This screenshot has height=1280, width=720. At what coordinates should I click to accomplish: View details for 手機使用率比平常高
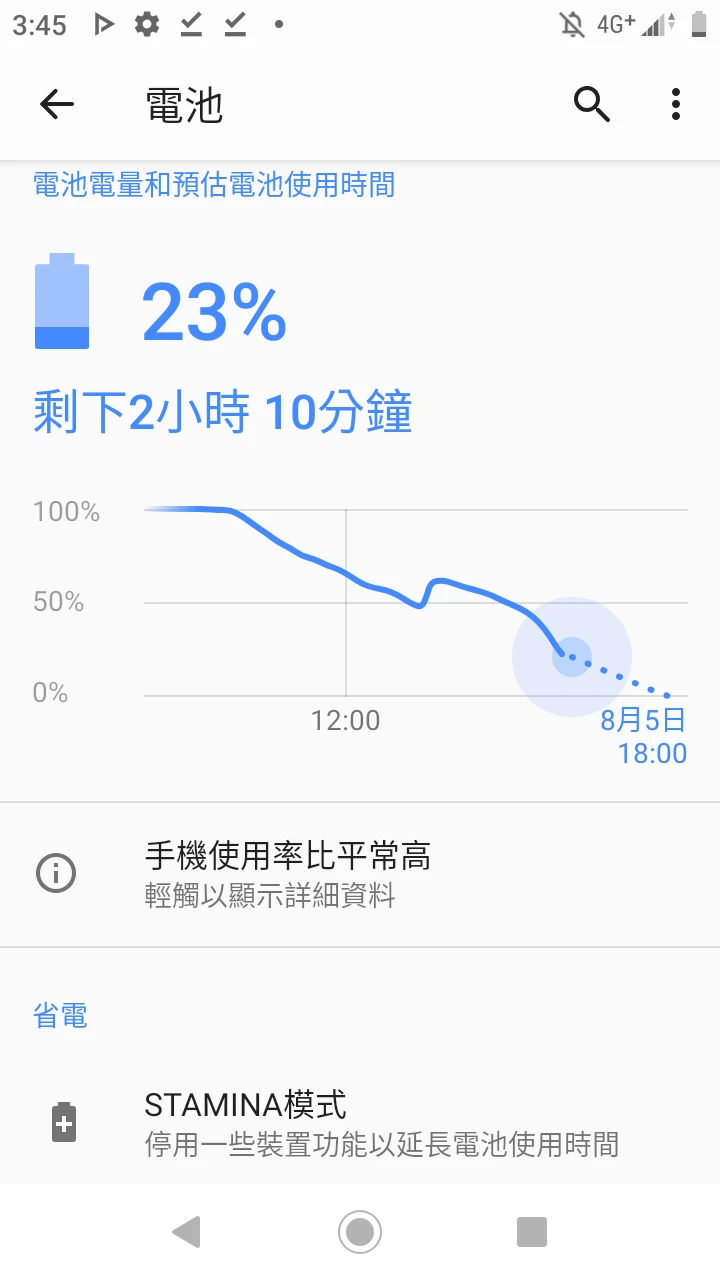[x=360, y=875]
